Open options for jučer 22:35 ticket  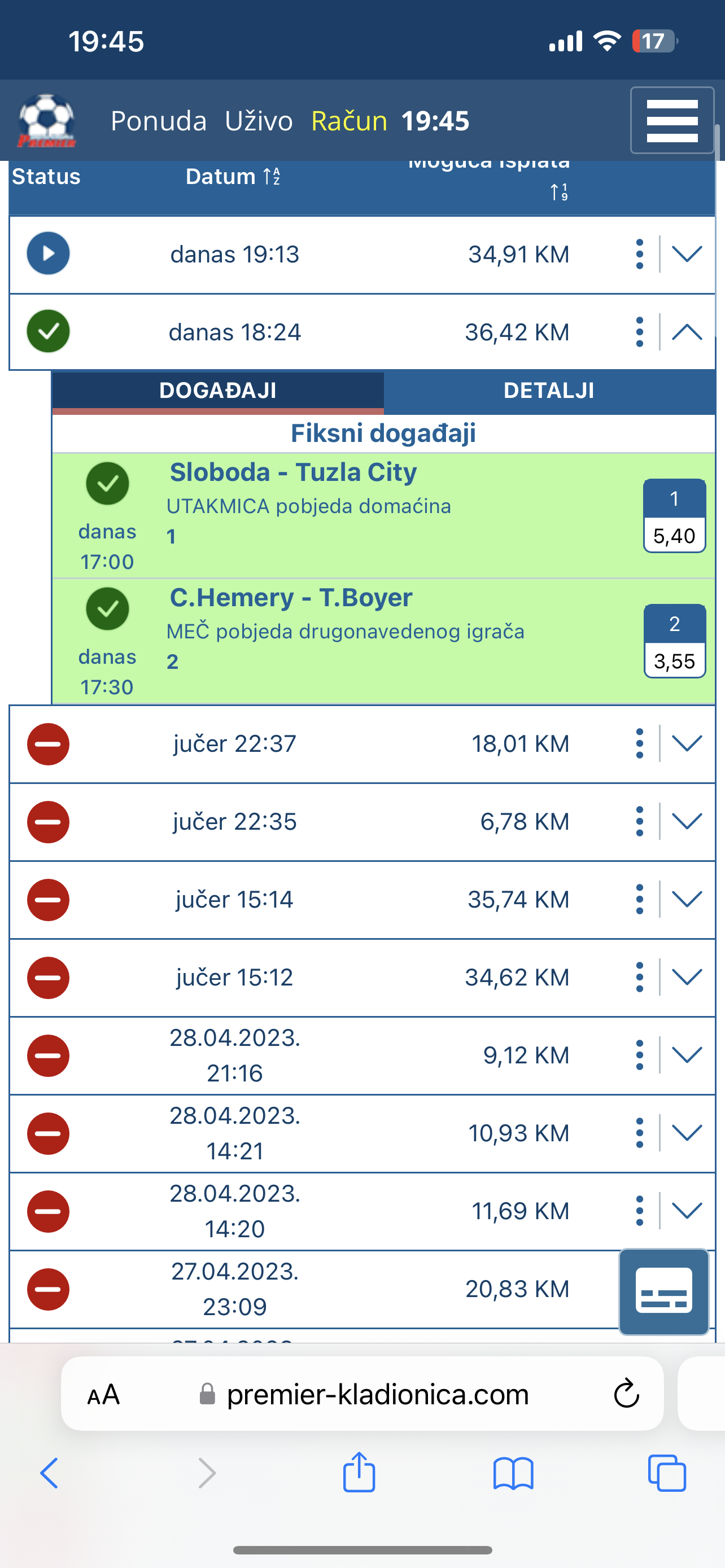(639, 822)
